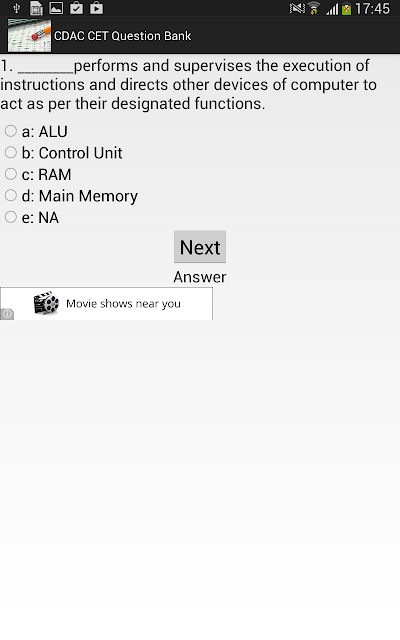Select option a: ALU

click(x=36, y=131)
